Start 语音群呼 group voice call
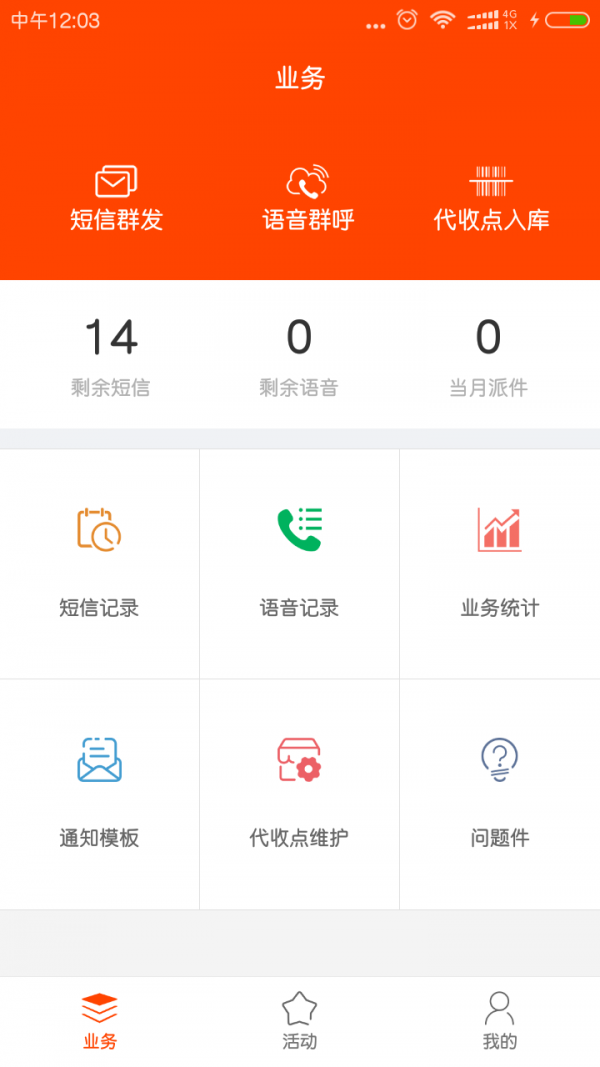600x1067 pixels. pyautogui.click(x=308, y=199)
